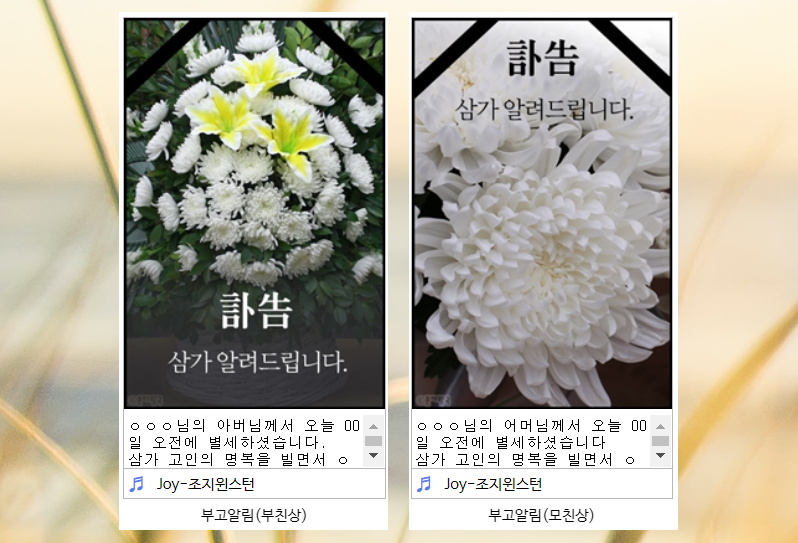Select the 부고알림(모친상) card template
This screenshot has width=798, height=543.
click(541, 213)
